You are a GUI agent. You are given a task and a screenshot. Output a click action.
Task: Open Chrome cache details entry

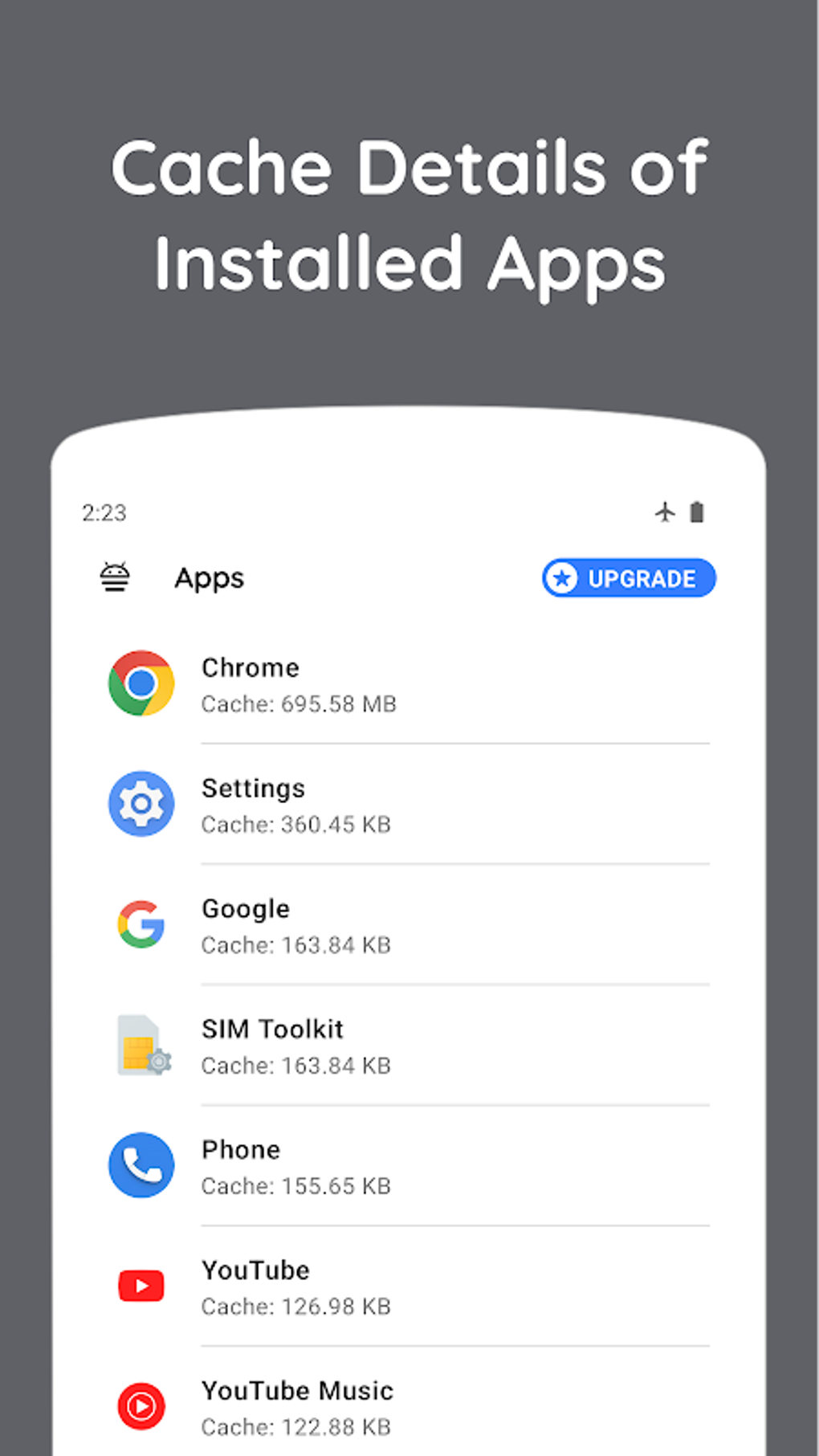(x=401, y=683)
